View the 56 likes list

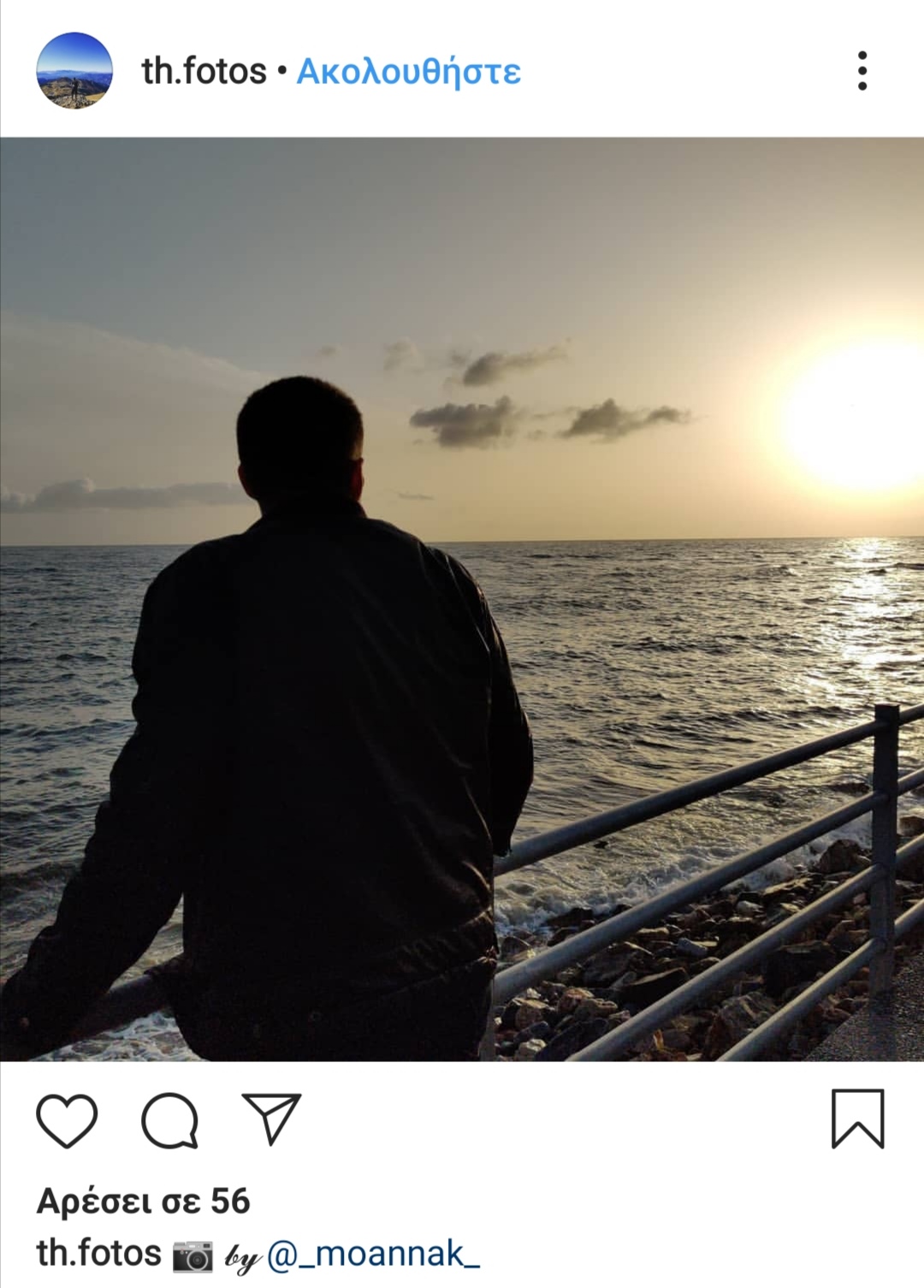pos(143,1202)
